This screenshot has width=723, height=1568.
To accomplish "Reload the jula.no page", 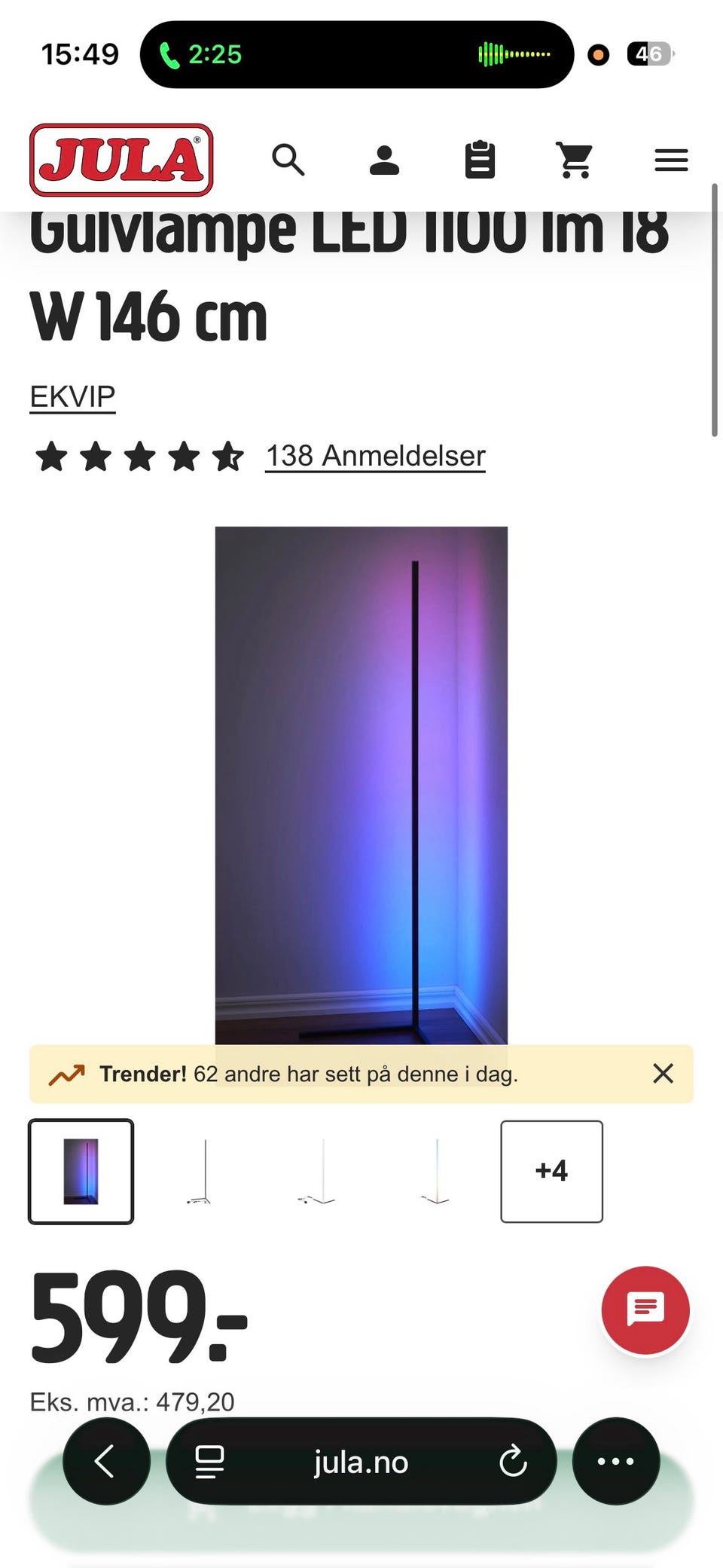I will 514,1460.
